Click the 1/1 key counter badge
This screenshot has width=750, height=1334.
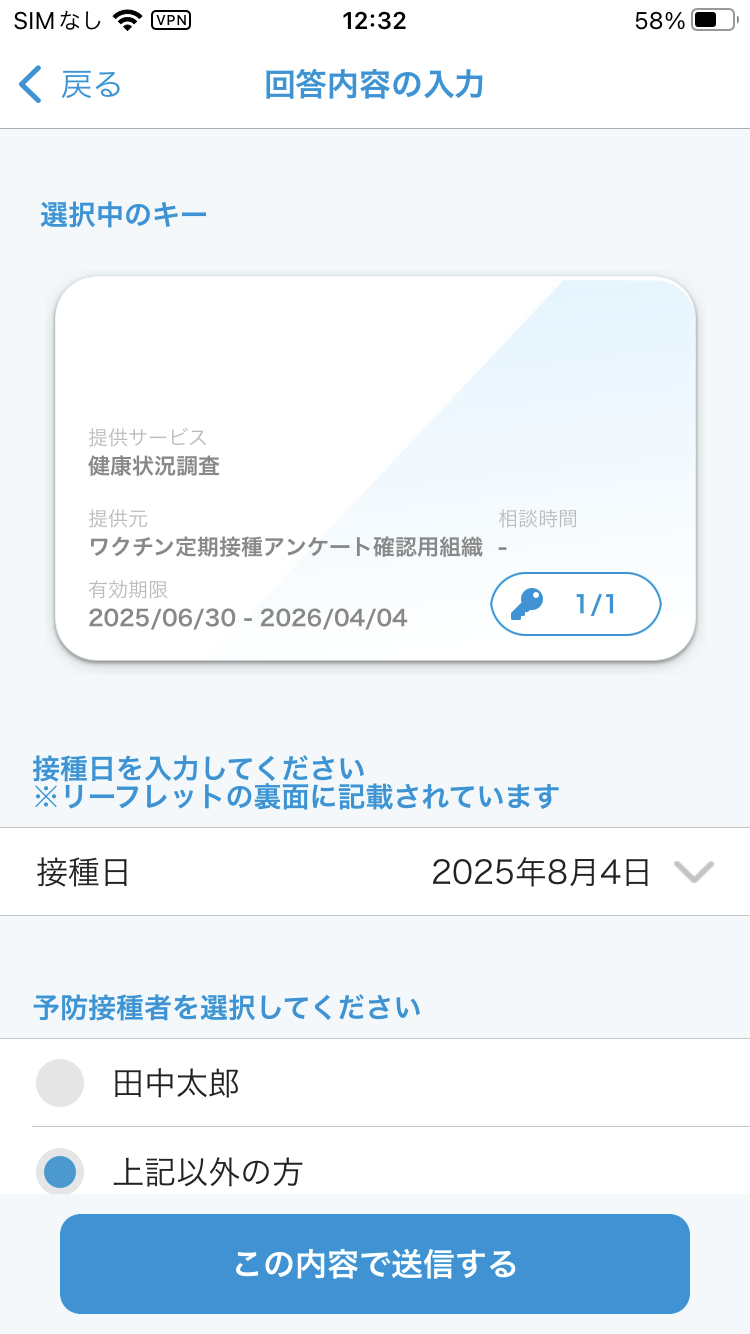pos(575,604)
